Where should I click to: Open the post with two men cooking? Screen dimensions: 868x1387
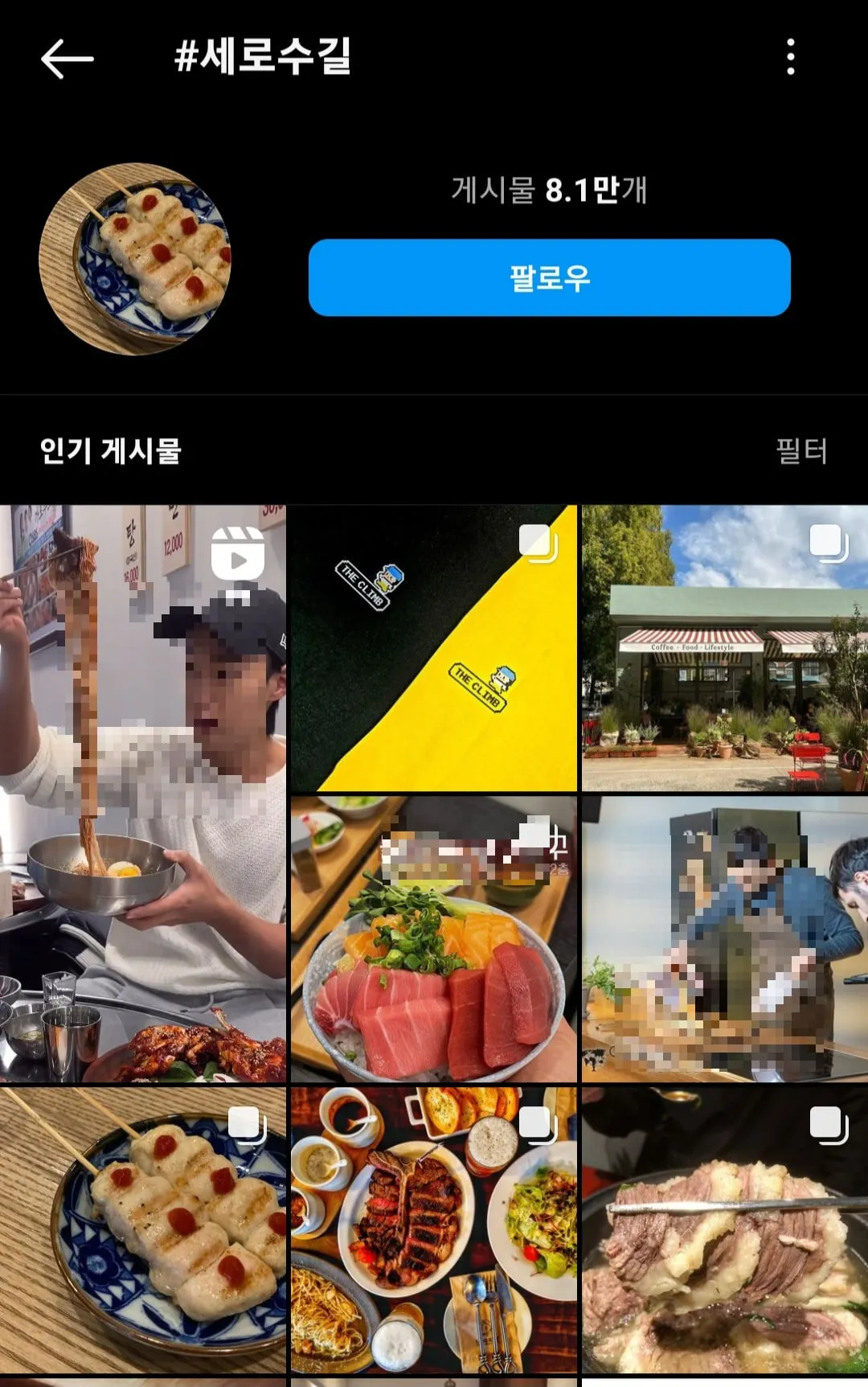(x=724, y=939)
